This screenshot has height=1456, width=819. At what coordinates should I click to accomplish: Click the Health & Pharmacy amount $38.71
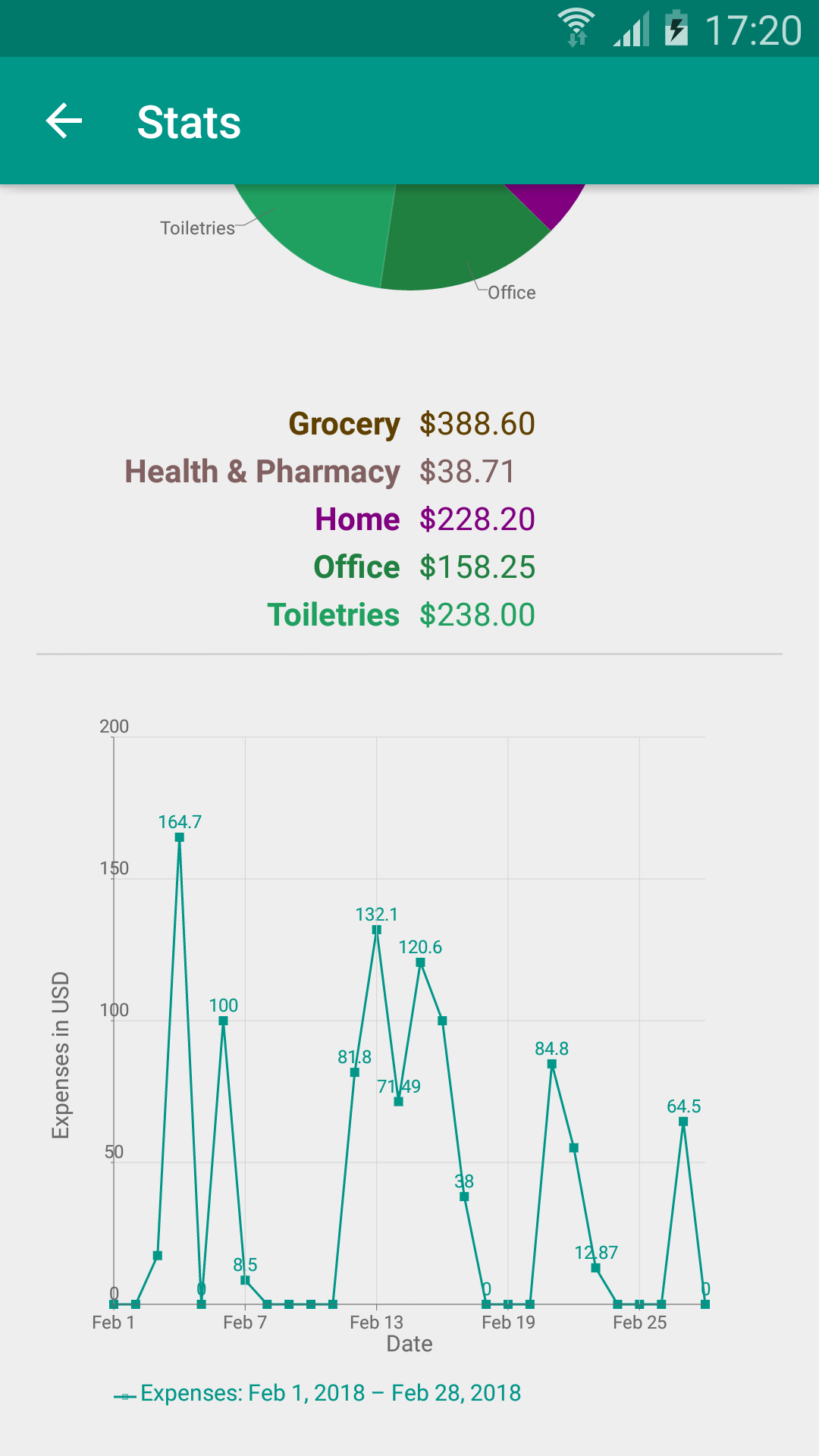[x=467, y=471]
